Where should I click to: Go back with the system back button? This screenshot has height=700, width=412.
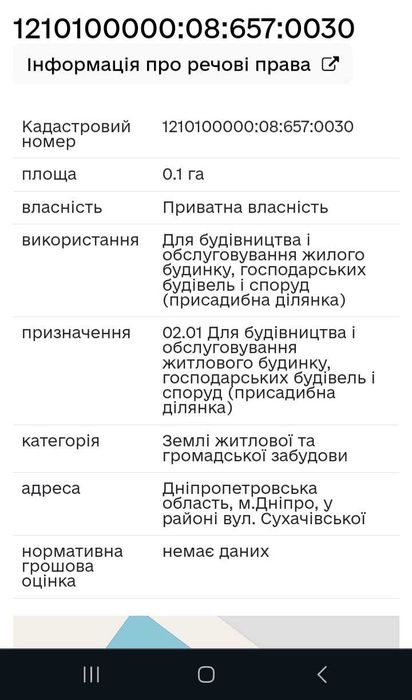[322, 675]
